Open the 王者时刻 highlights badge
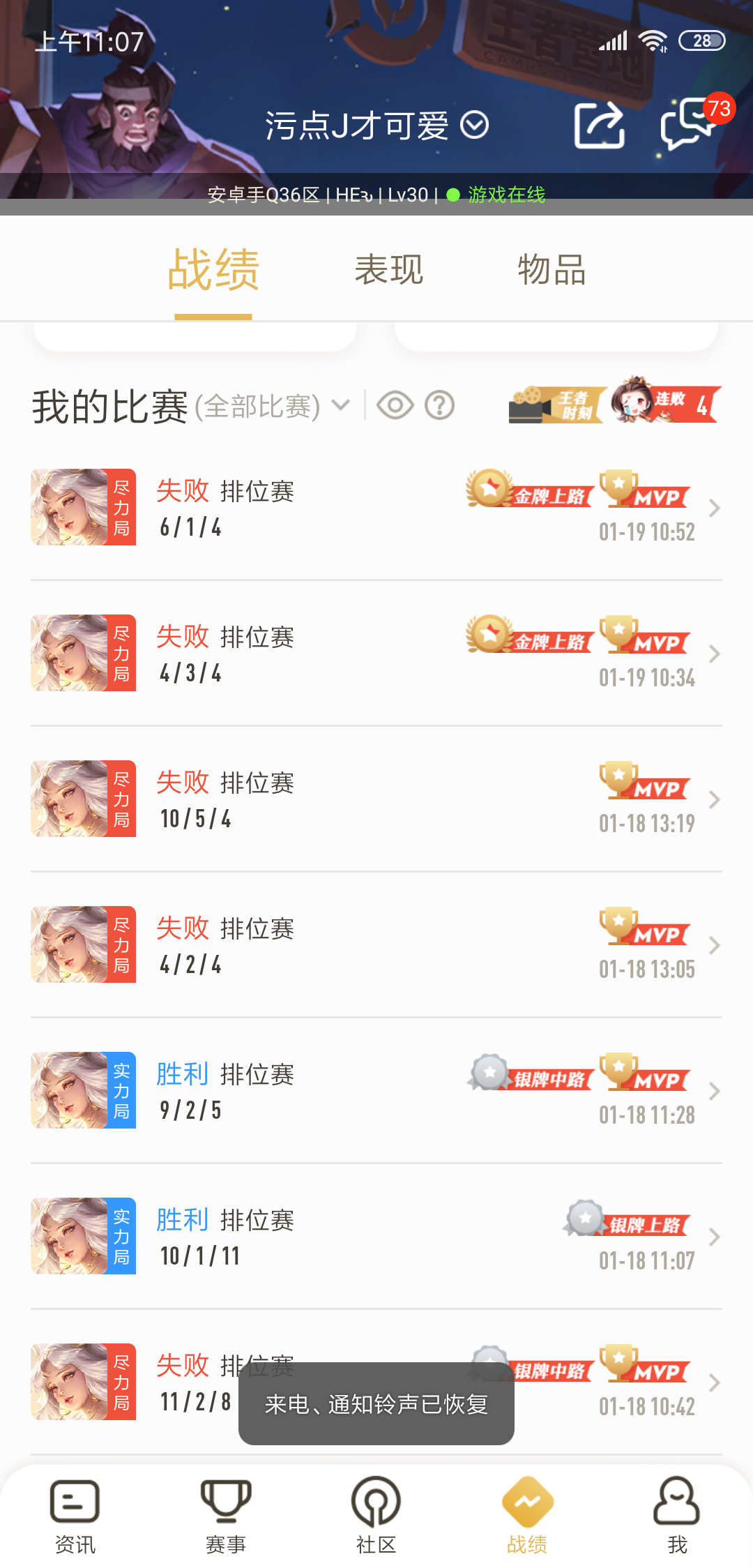The image size is (753, 1568). tap(556, 405)
